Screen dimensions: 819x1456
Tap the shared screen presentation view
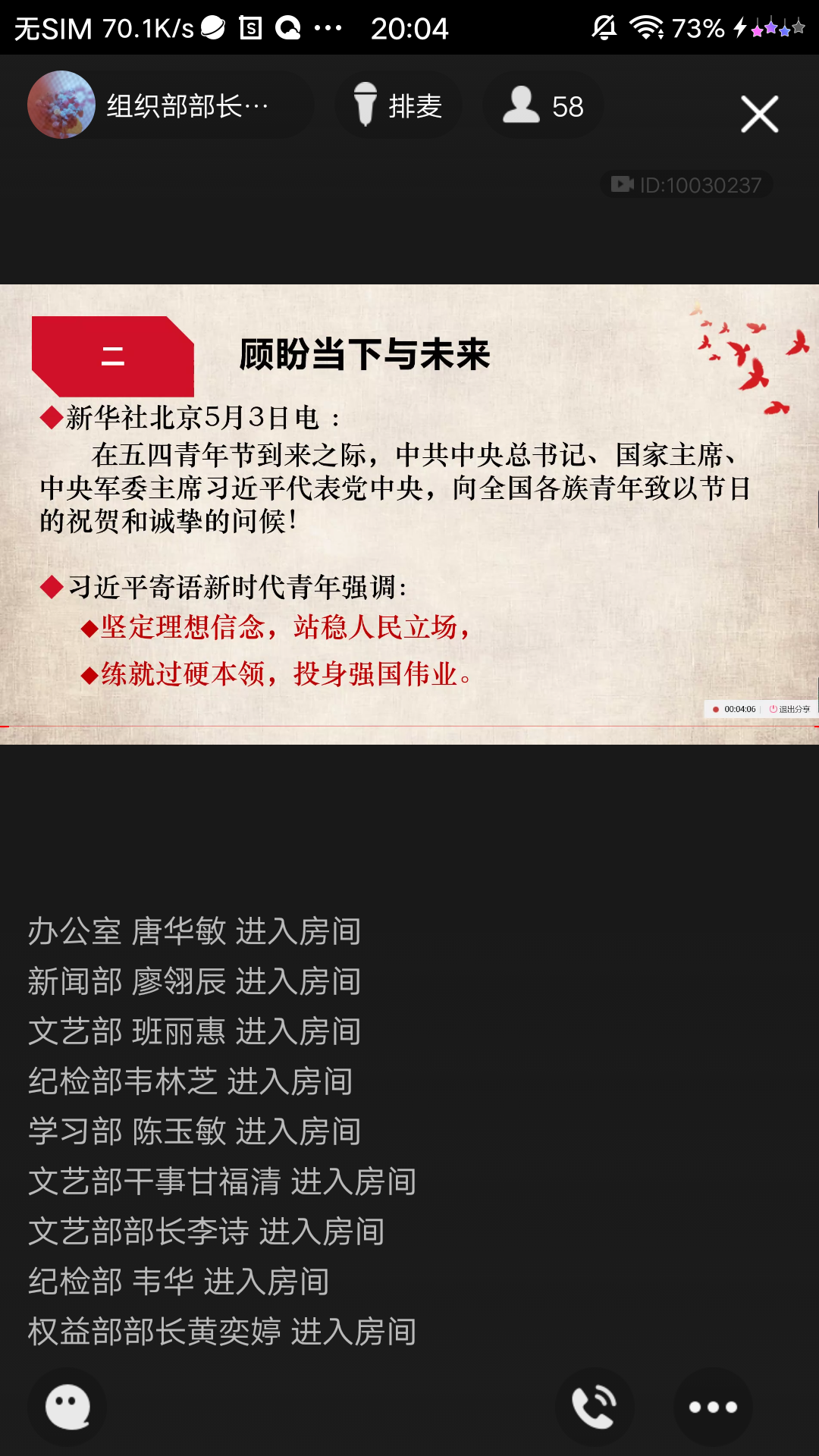[409, 514]
